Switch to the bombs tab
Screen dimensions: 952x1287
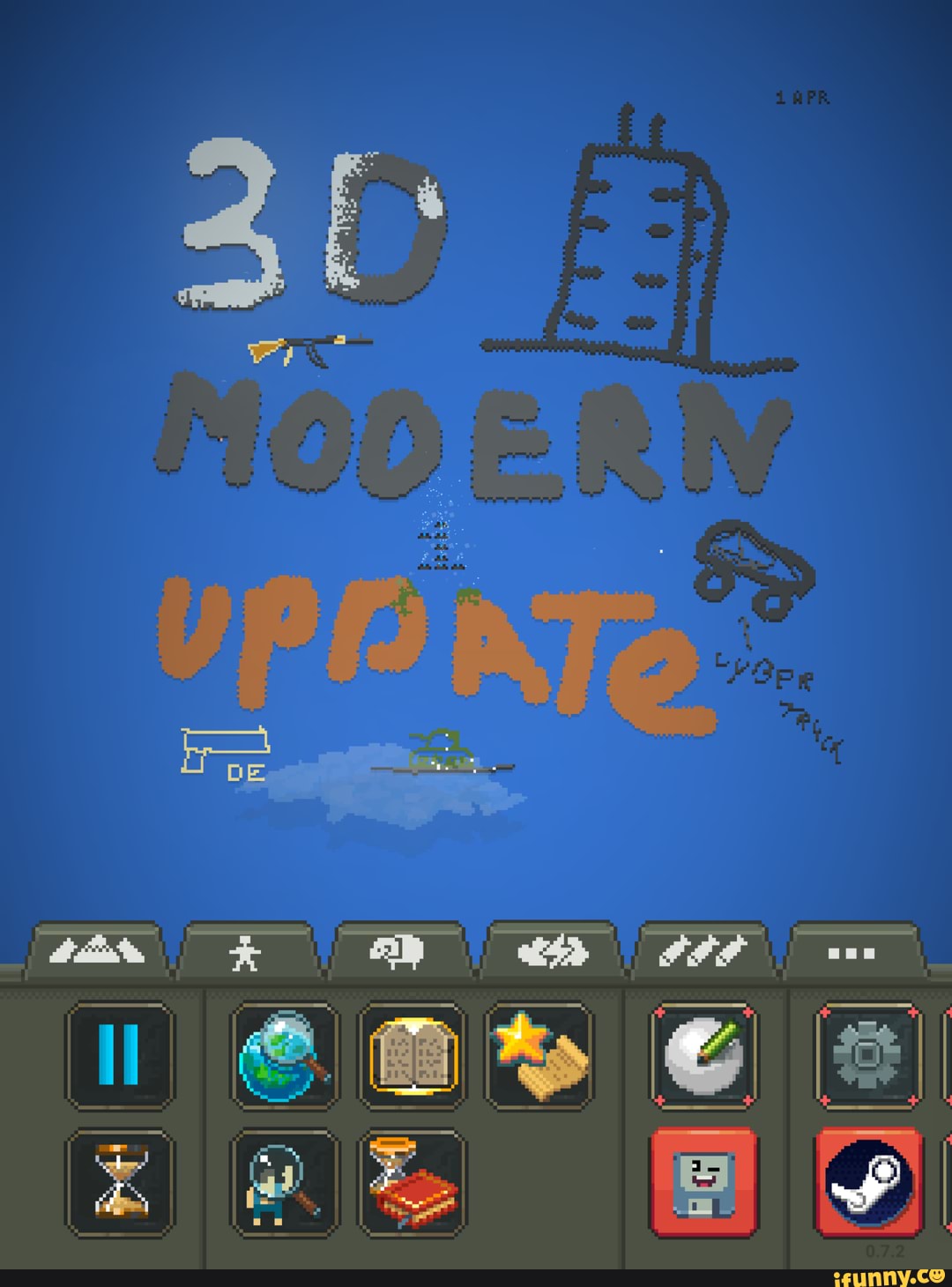pyautogui.click(x=703, y=952)
